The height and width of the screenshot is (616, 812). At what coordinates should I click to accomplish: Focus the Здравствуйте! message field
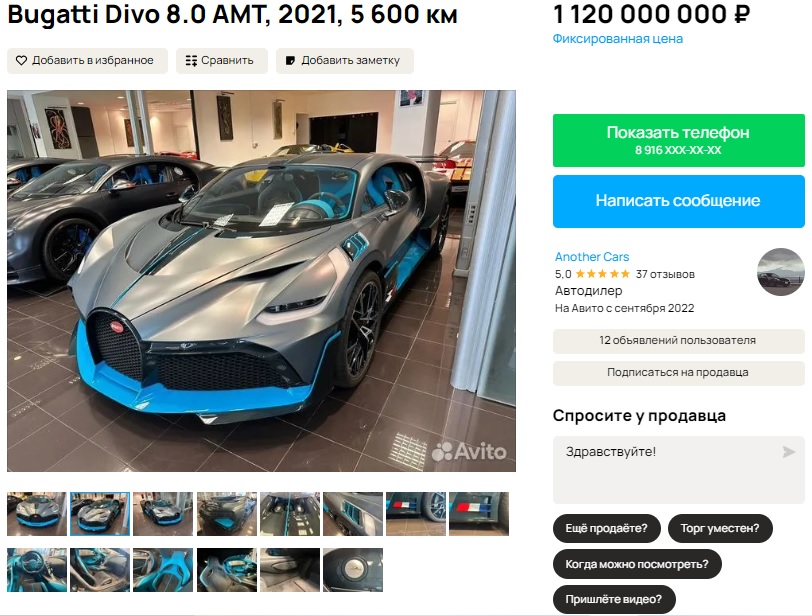point(665,468)
